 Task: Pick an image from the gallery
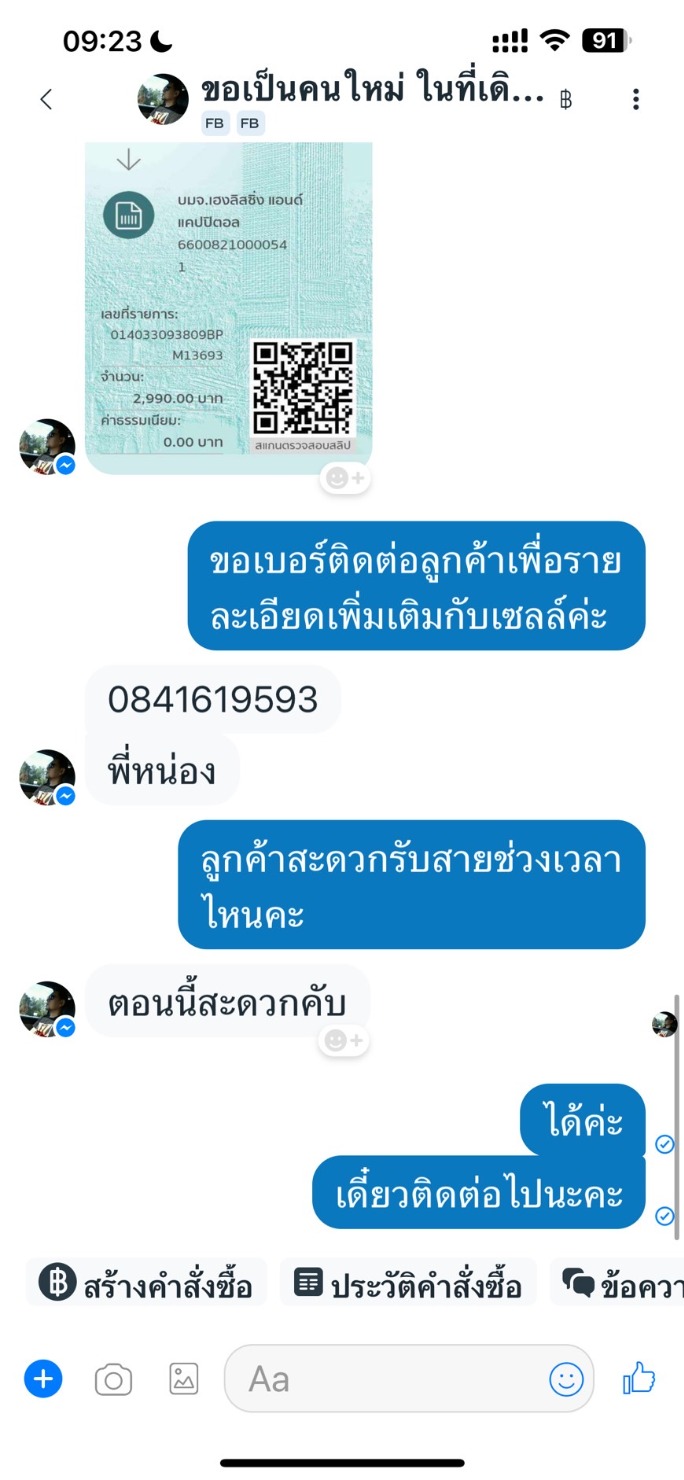184,1380
